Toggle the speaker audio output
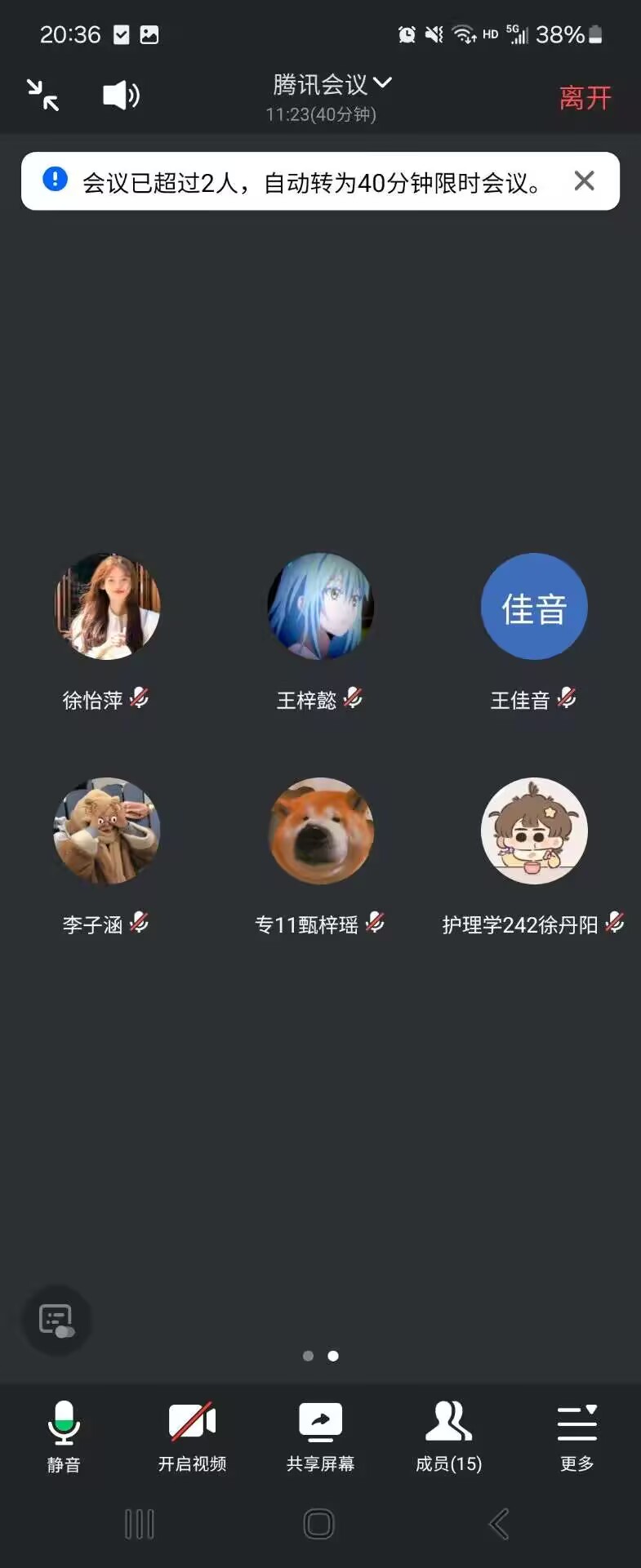 point(121,96)
